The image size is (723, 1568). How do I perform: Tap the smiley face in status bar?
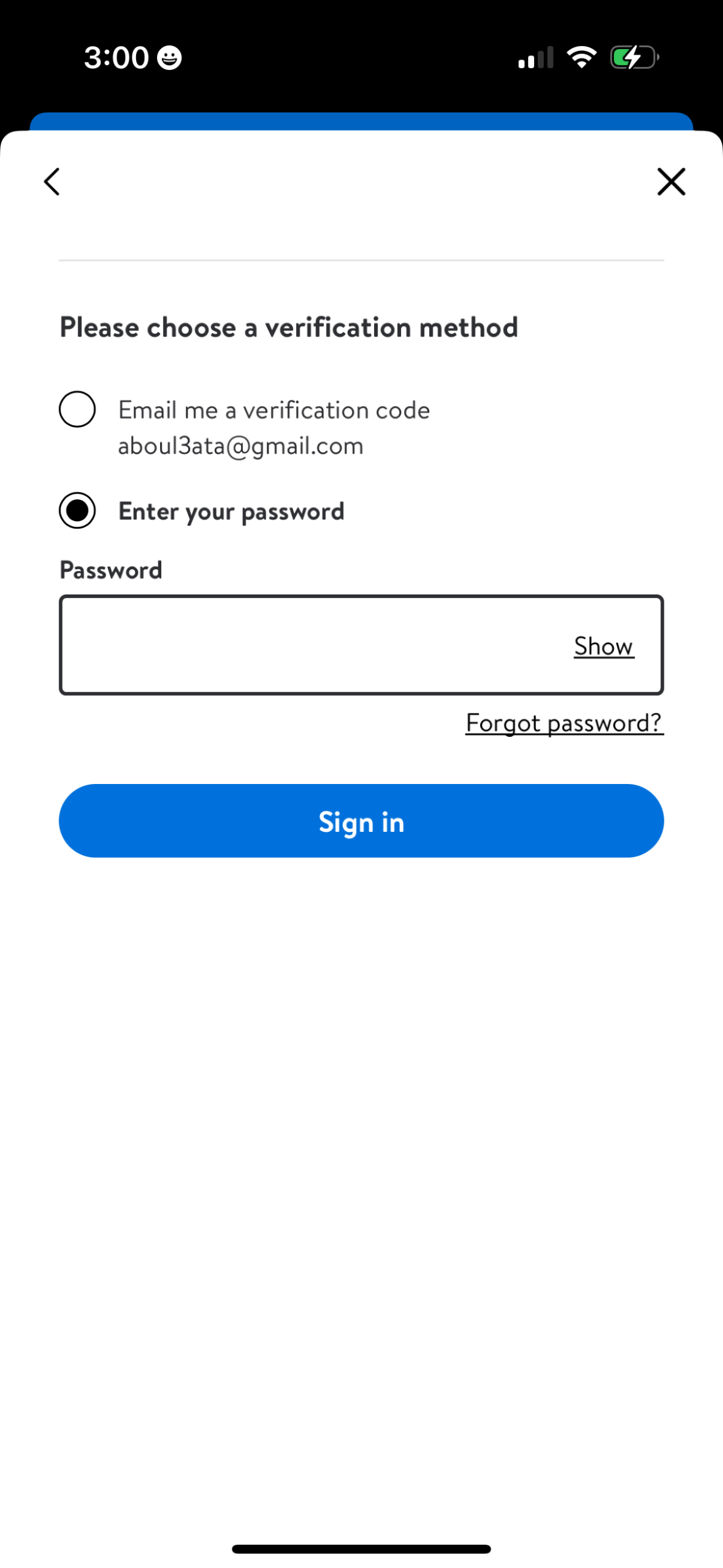(169, 58)
